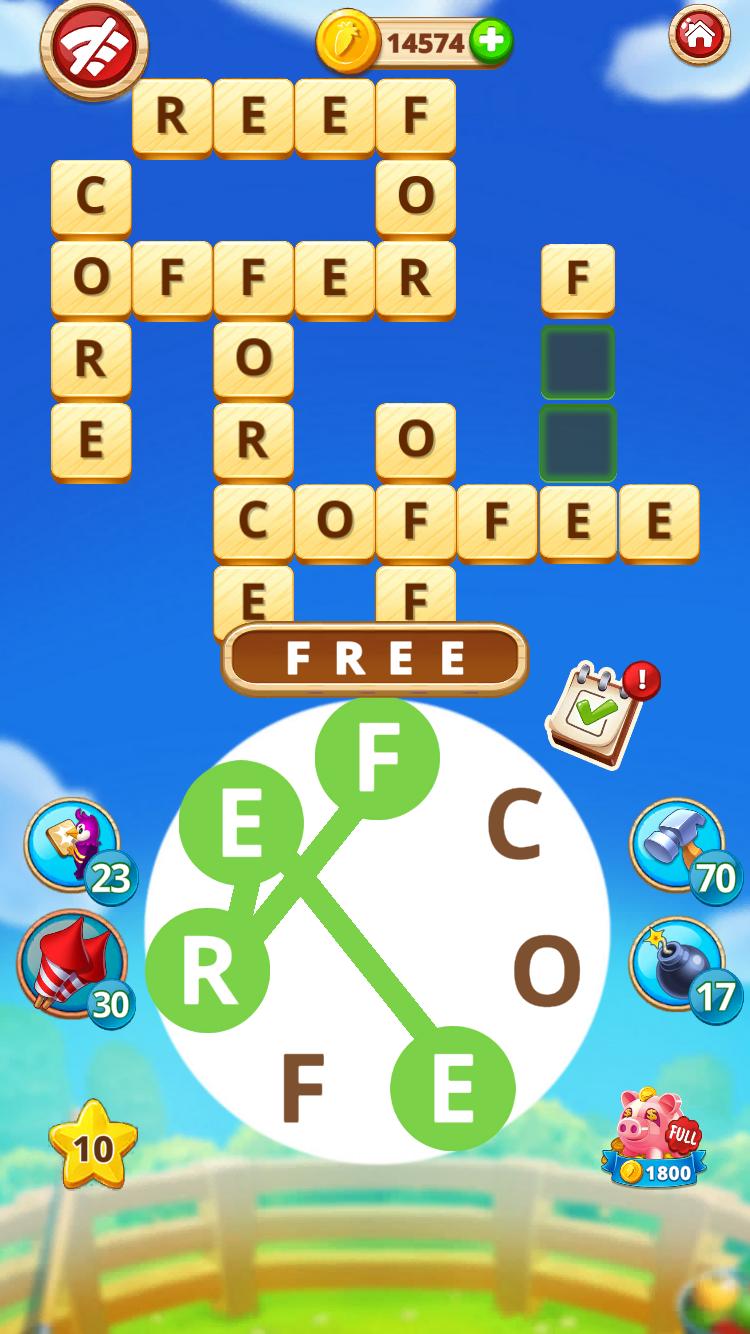Use the rocket firework power-up
Screen dimensions: 750x1334
(x=71, y=964)
